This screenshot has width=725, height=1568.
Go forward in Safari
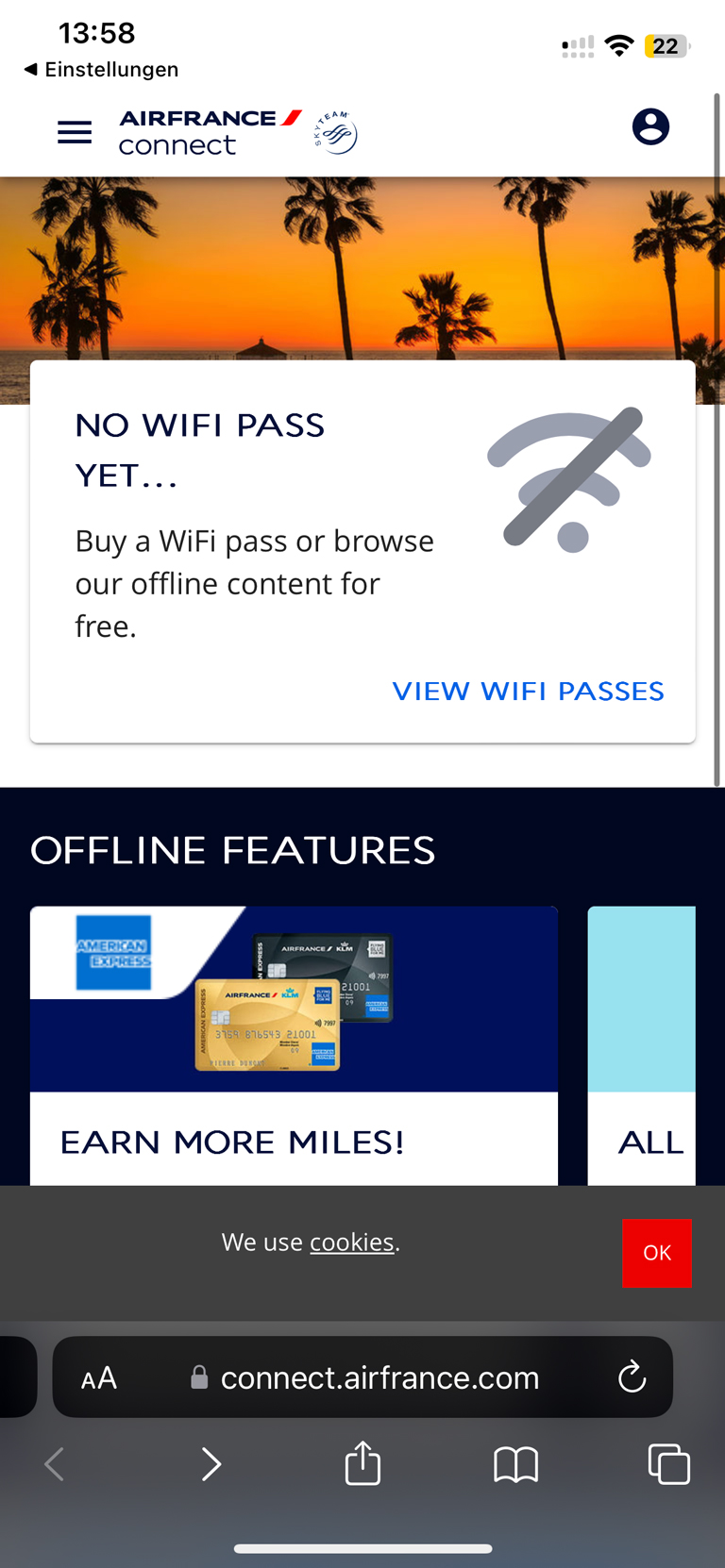coord(211,1464)
